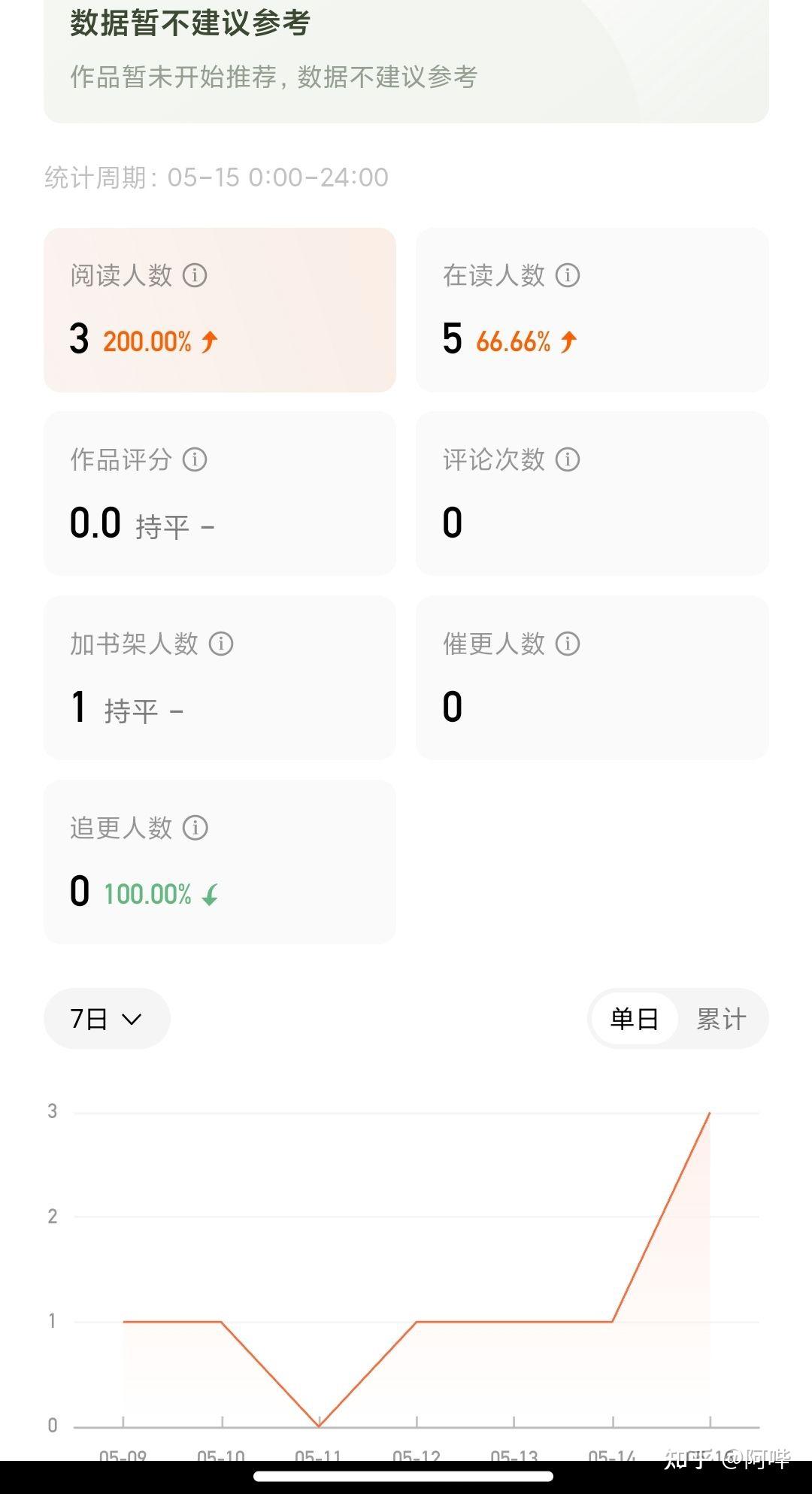812x1494 pixels.
Task: Tap the info icon next to 催更人数
Action: click(568, 644)
